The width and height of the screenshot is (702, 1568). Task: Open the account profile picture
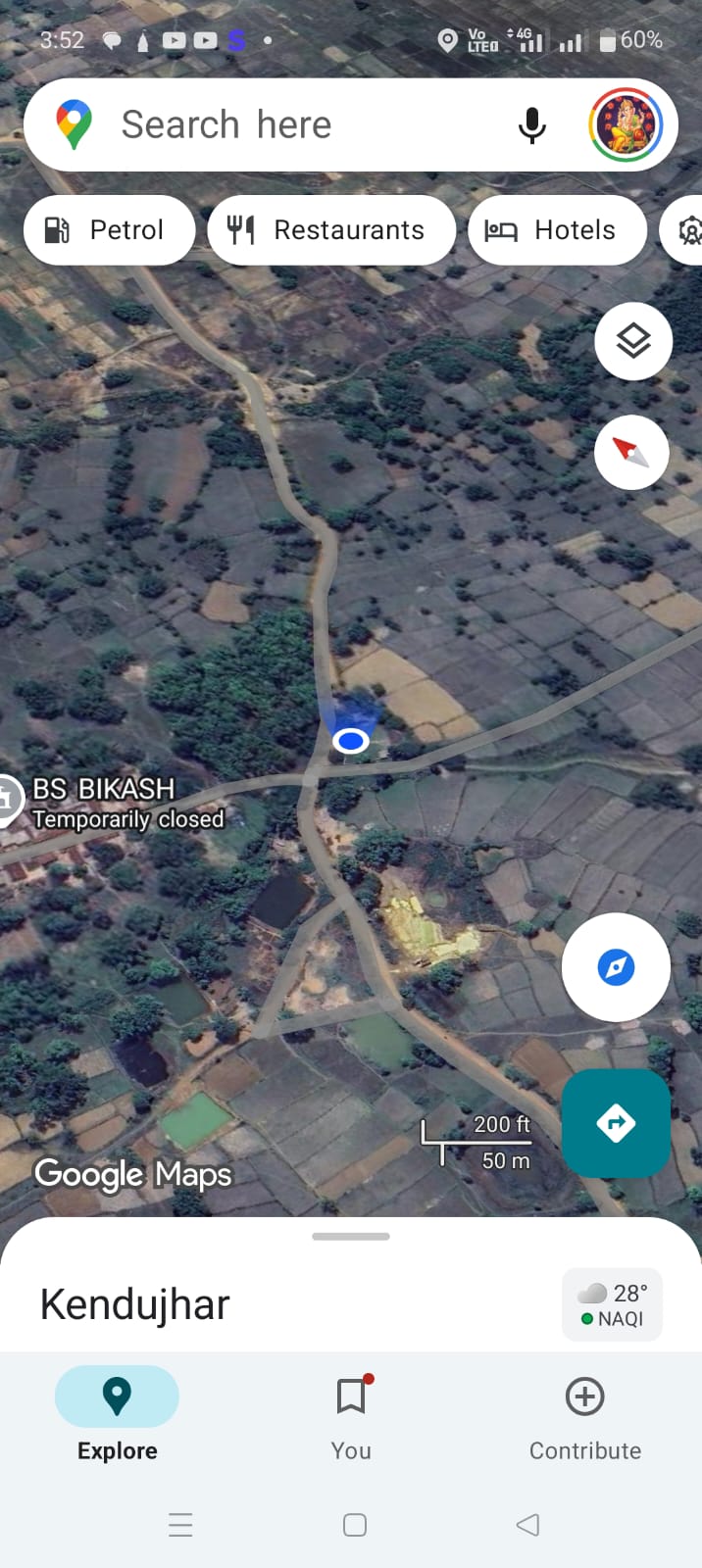(626, 125)
